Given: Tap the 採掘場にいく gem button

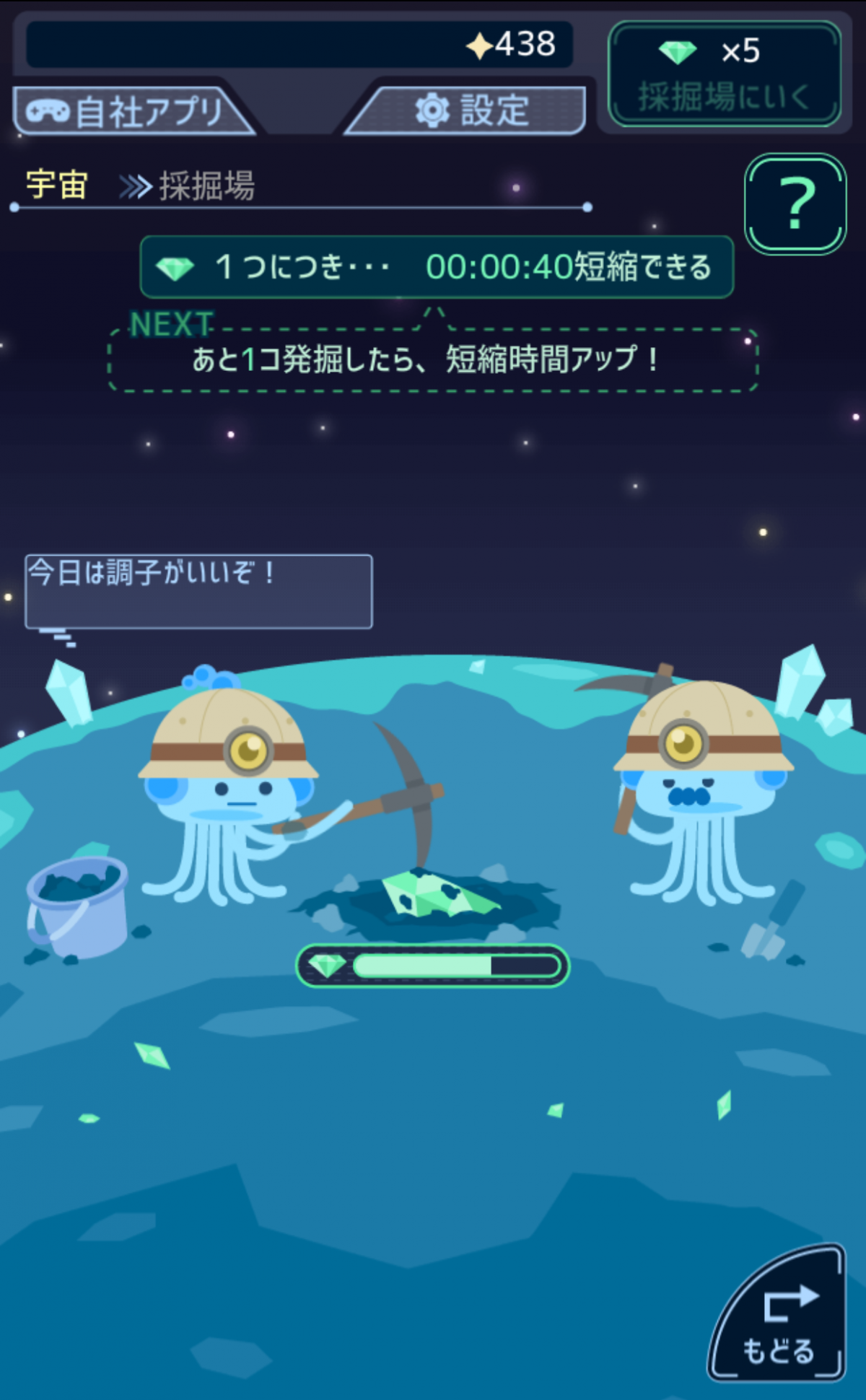Looking at the screenshot, I should pyautogui.click(x=725, y=74).
